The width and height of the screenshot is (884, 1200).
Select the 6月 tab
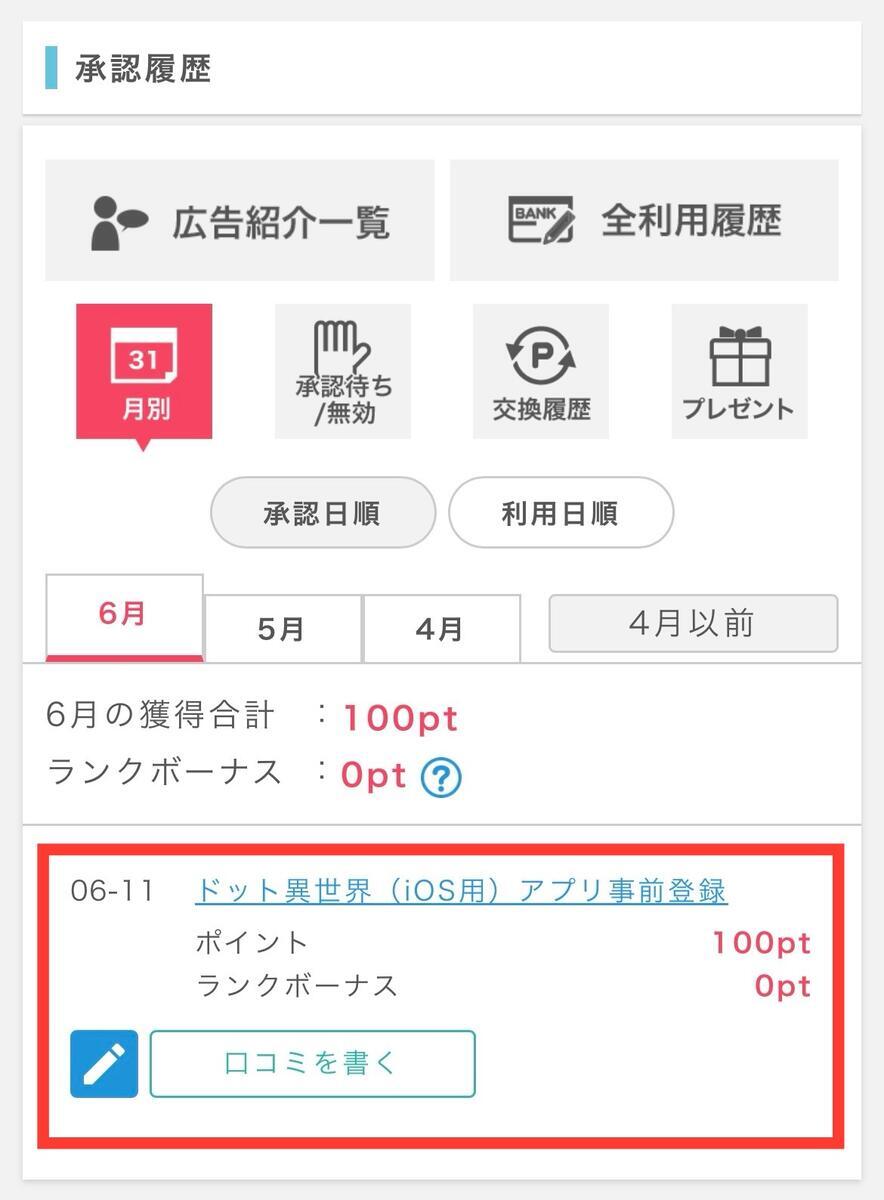tap(124, 617)
